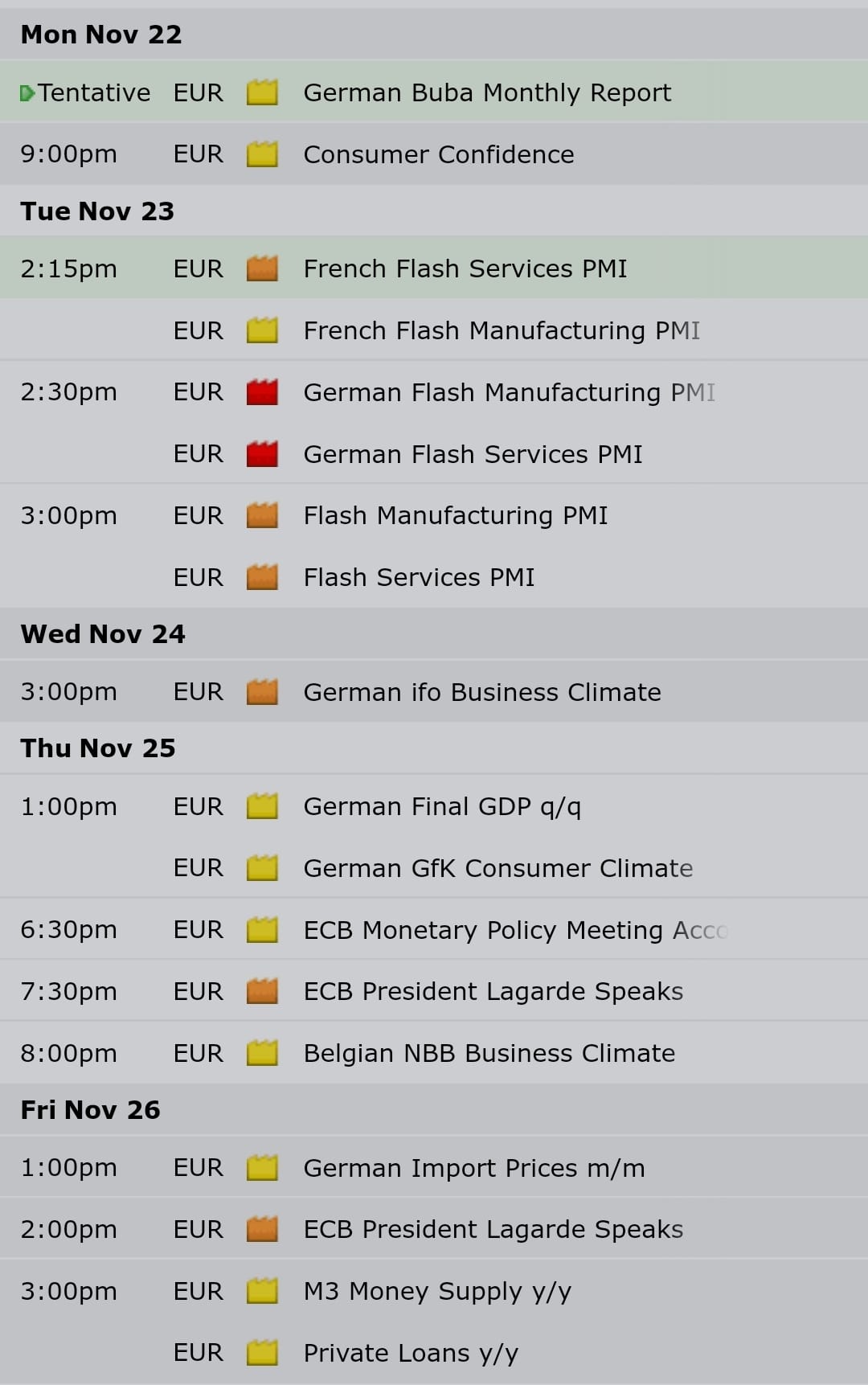Open Private Loans y/y event details

(x=410, y=1353)
